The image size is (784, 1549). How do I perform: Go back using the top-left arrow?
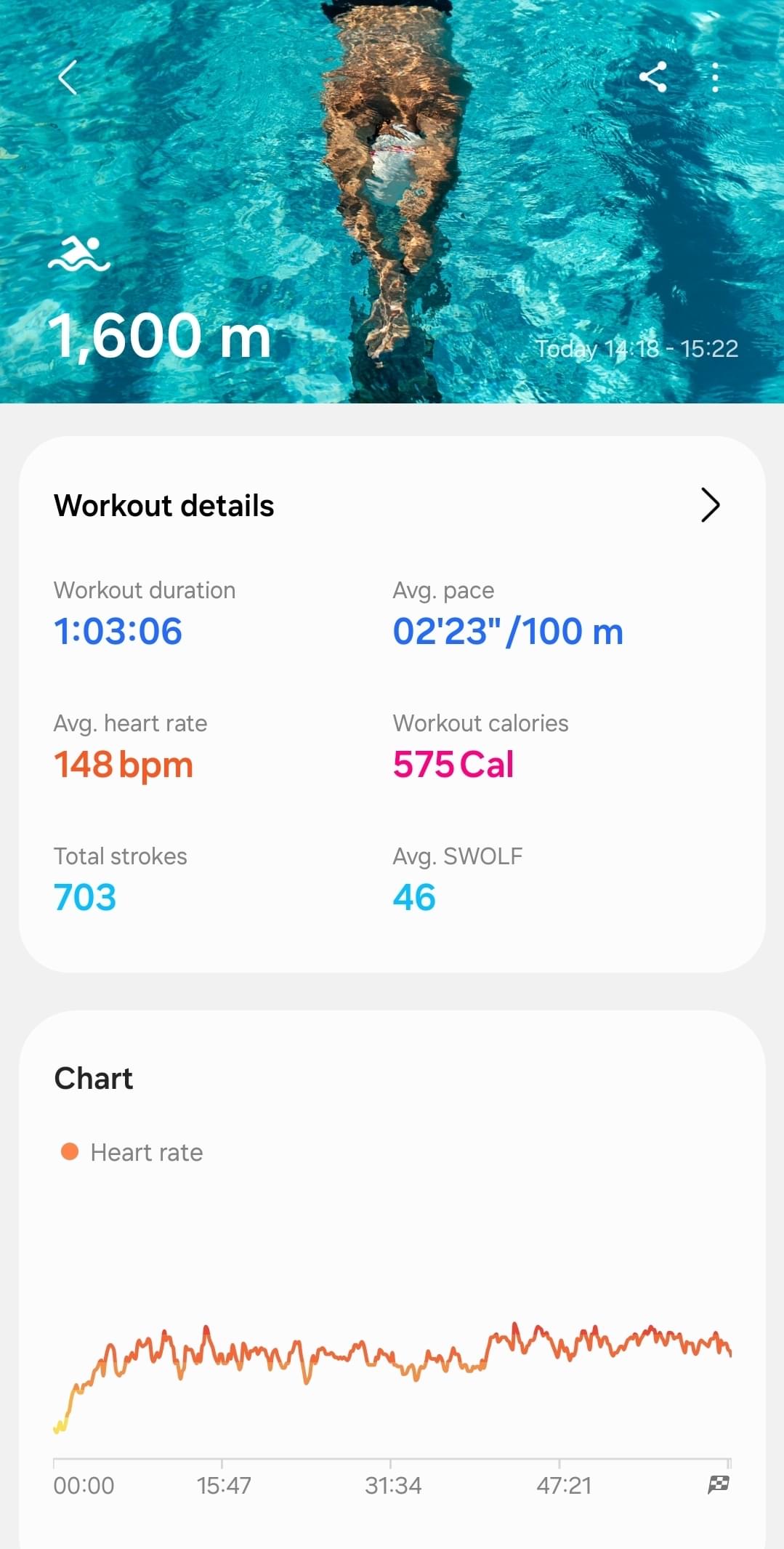click(x=68, y=77)
